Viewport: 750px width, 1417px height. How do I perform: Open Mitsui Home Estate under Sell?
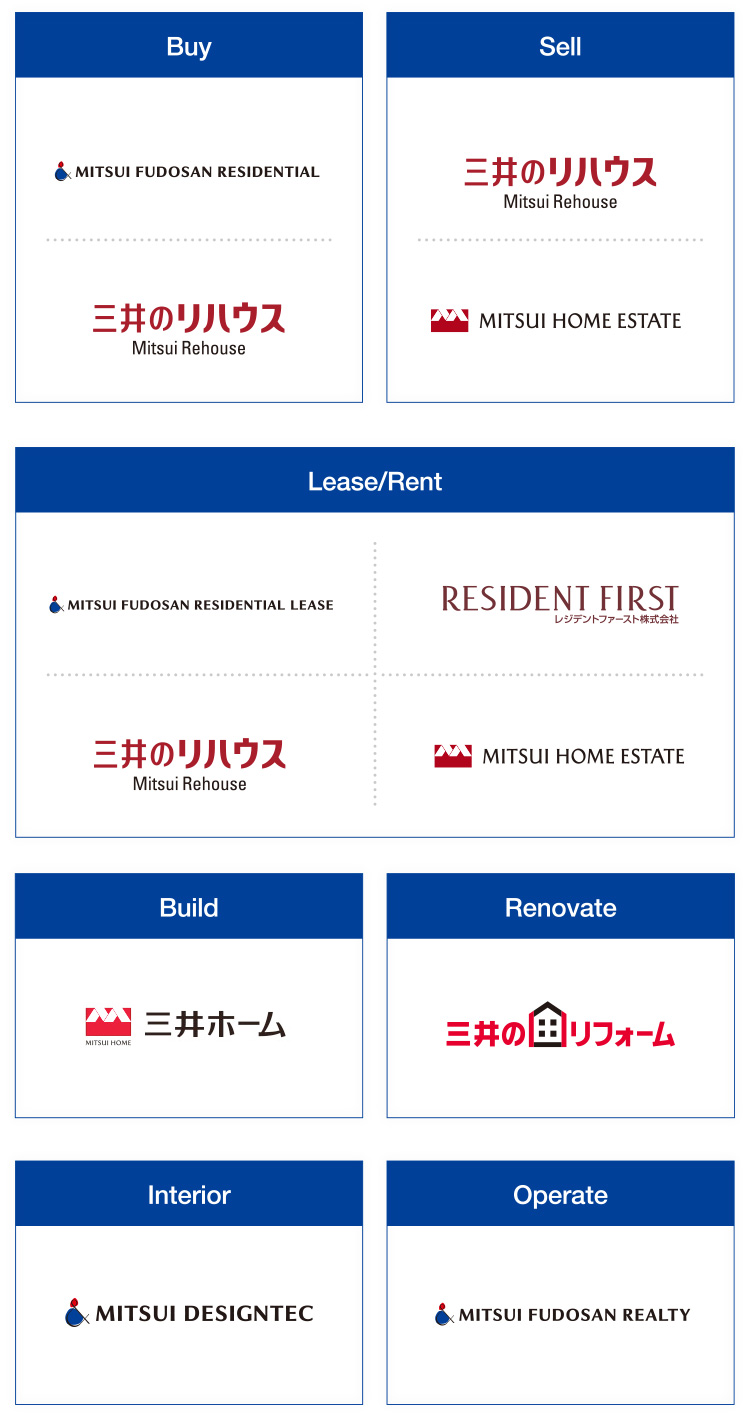(x=556, y=321)
